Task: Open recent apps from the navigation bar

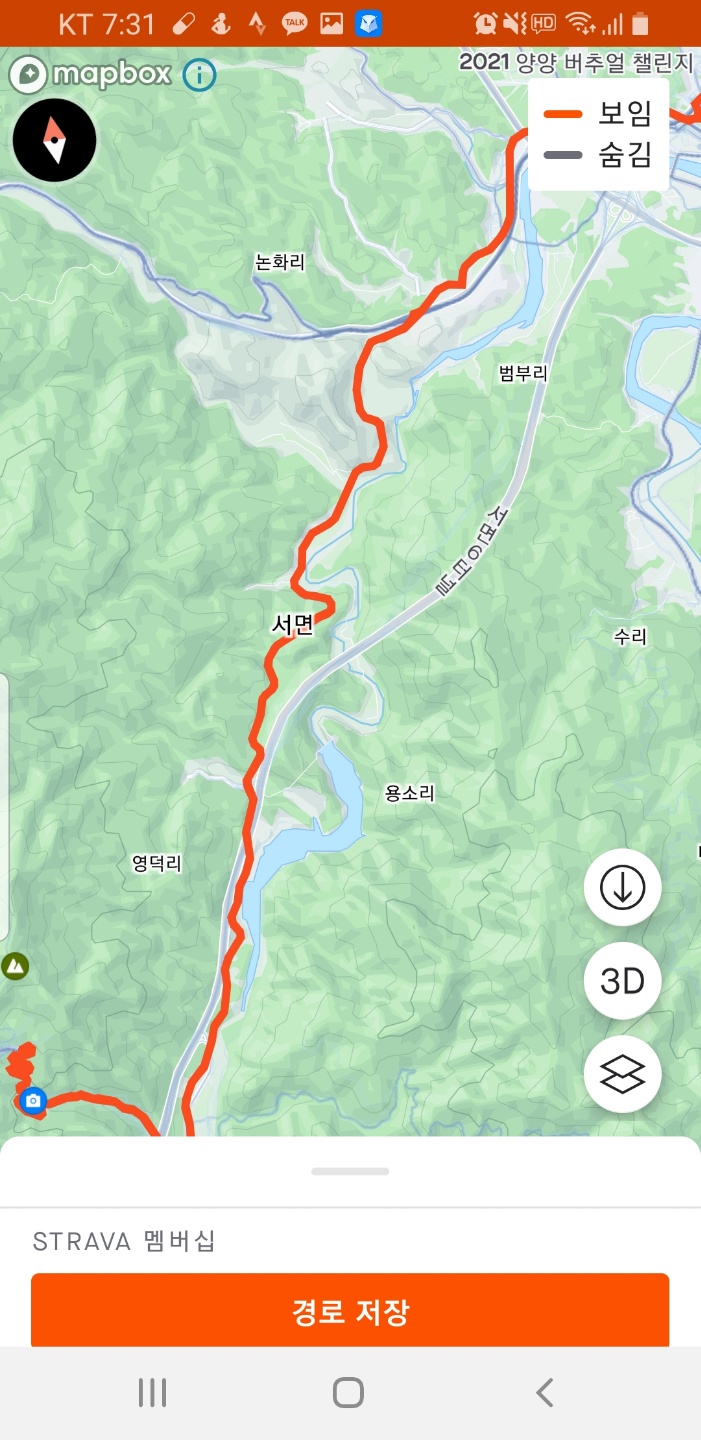Action: (x=152, y=1392)
